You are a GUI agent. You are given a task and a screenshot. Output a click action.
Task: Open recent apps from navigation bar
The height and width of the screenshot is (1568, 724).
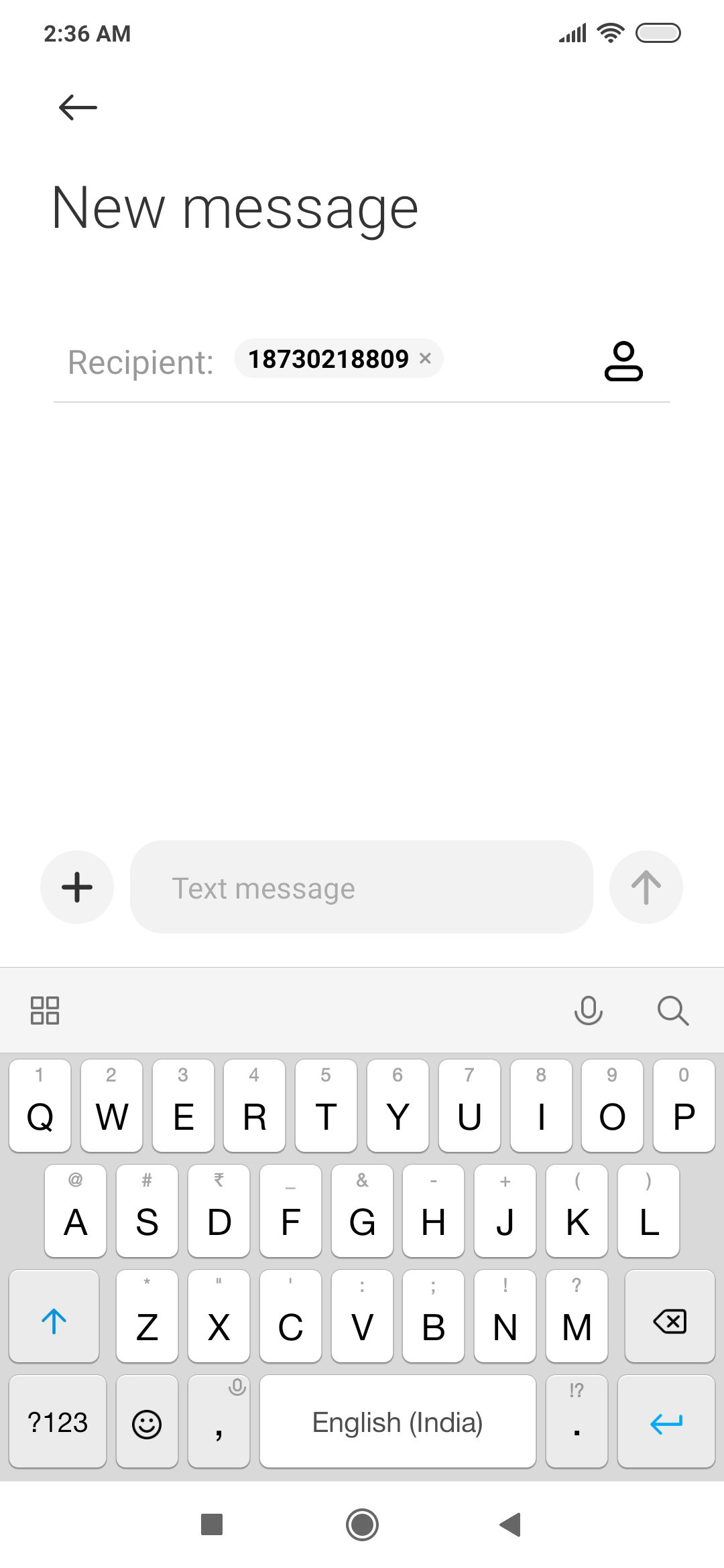(x=212, y=1524)
